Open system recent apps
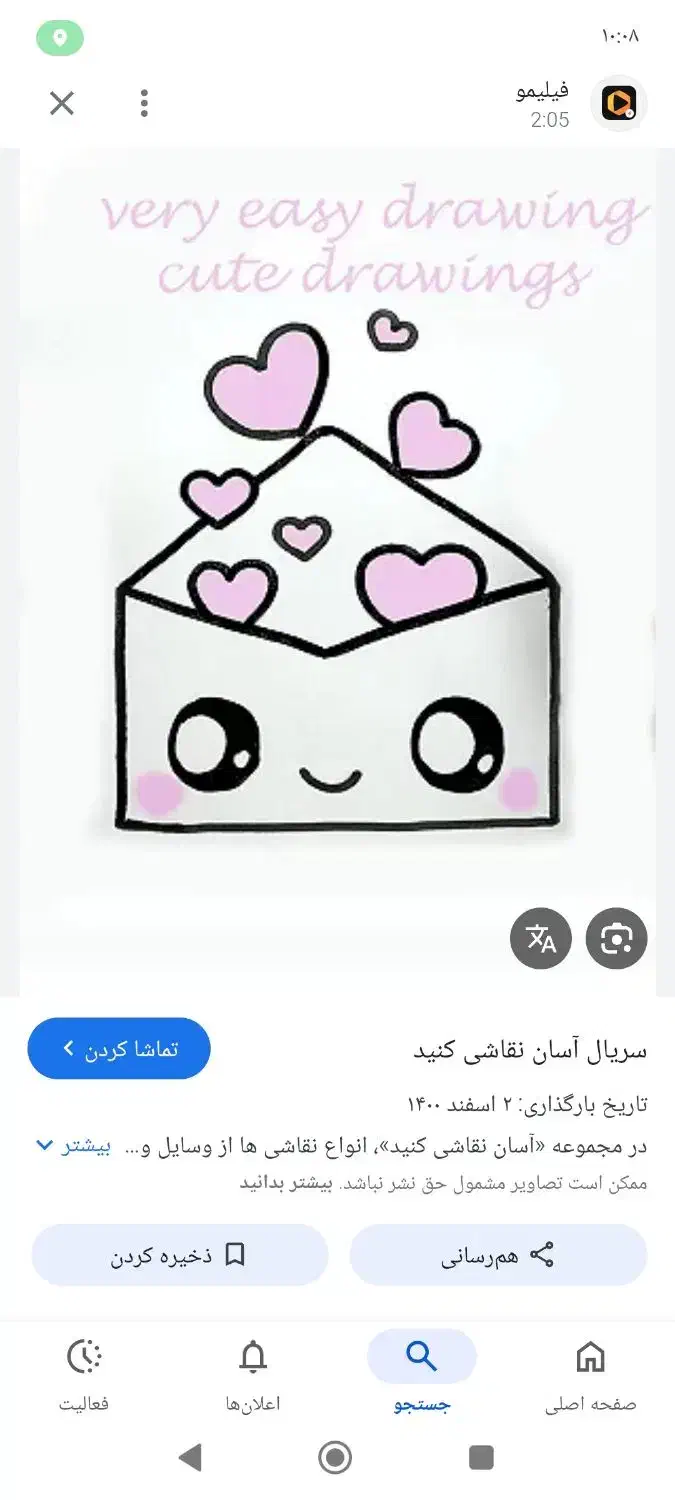Viewport: 675px width, 1500px height. (x=481, y=1457)
